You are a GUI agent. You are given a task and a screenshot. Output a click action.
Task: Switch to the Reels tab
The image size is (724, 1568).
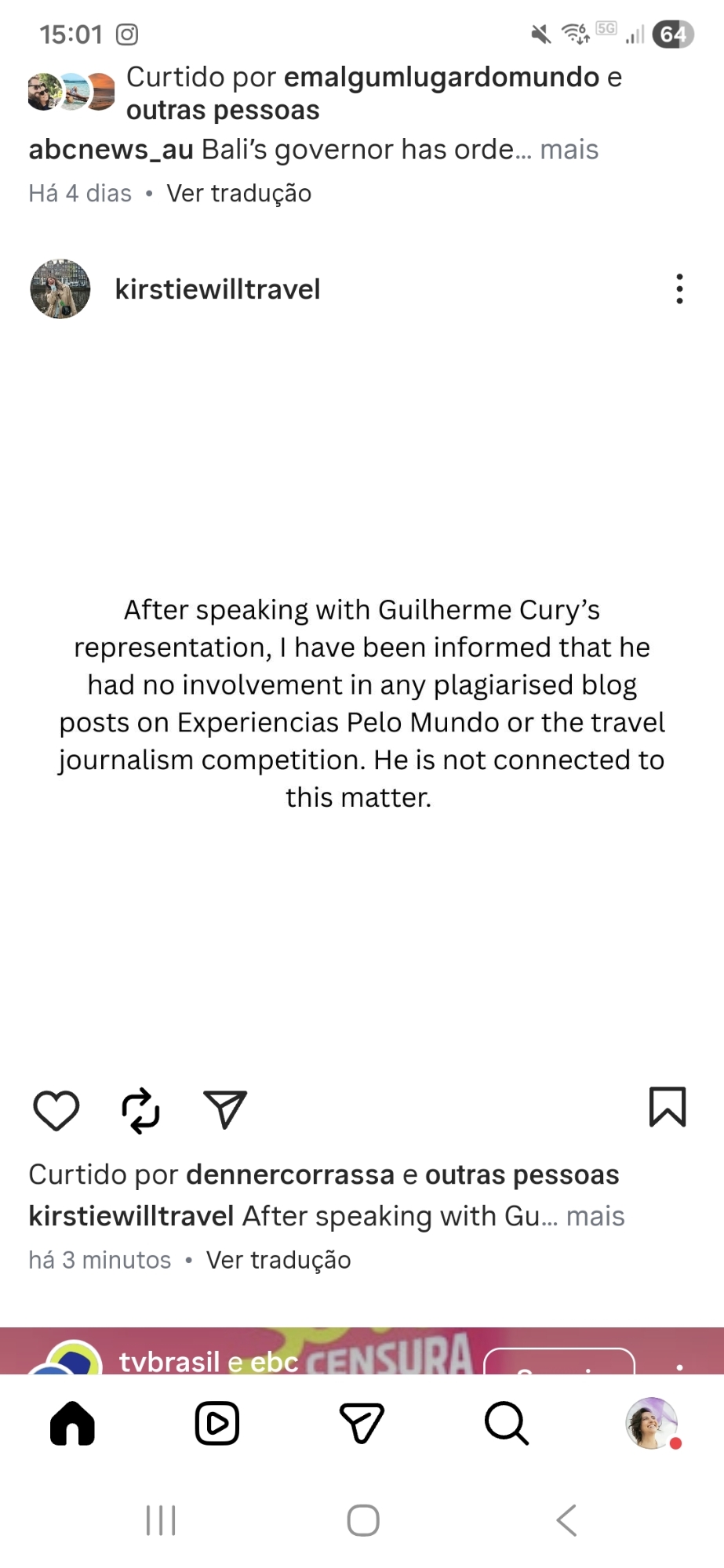[x=217, y=1423]
